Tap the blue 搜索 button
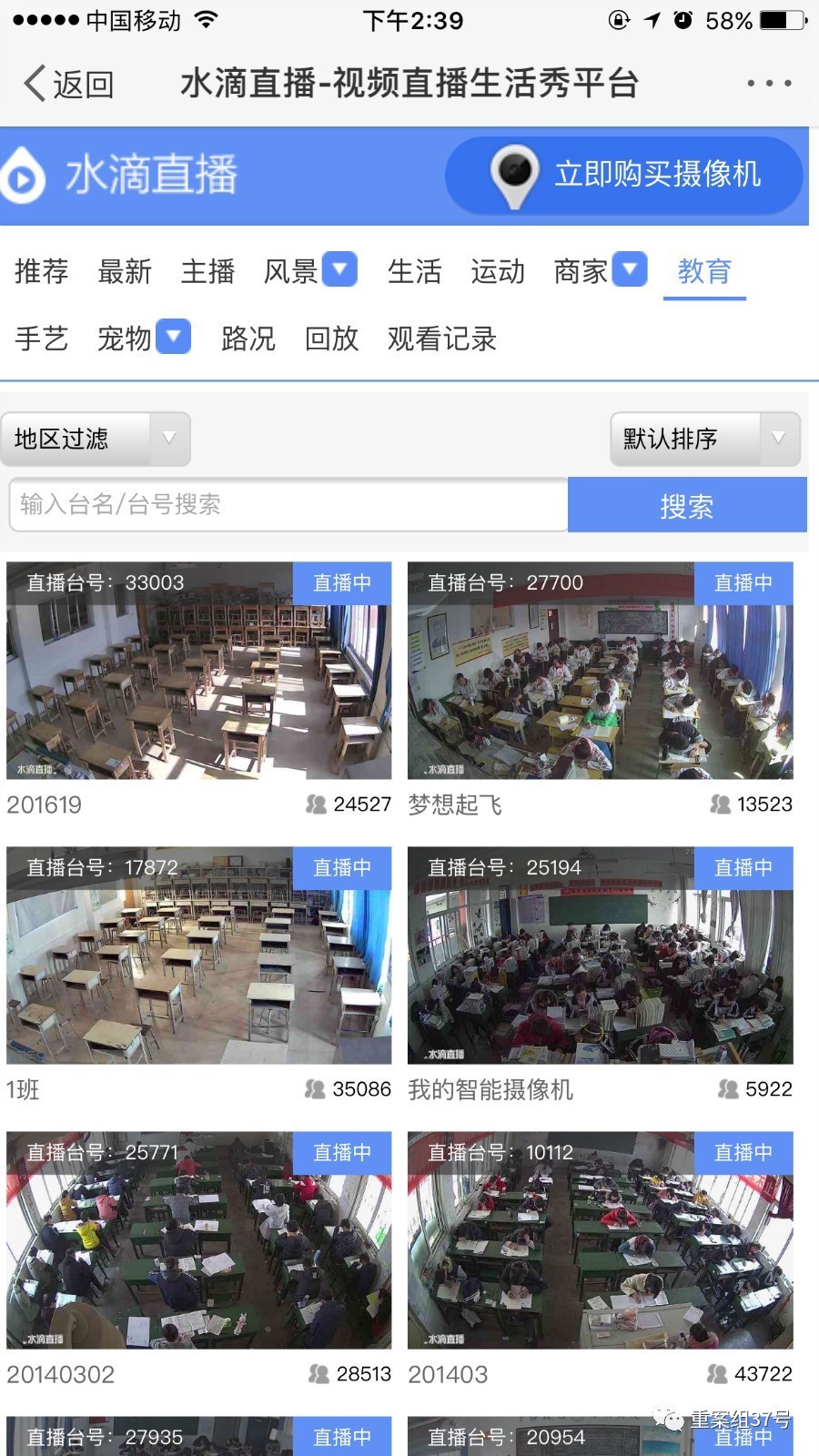Viewport: 819px width, 1456px height. [687, 505]
